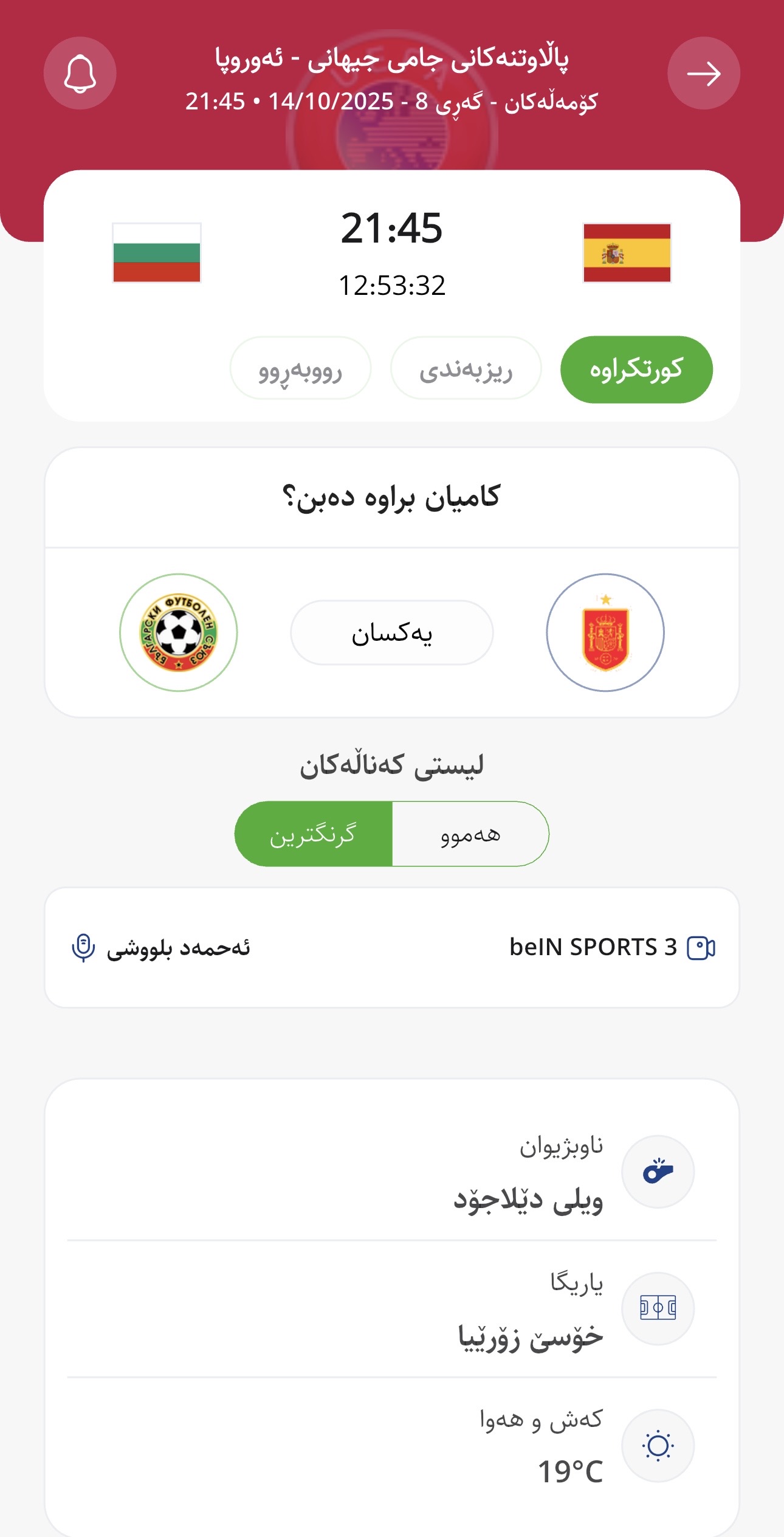Open Spain's team flag

point(627,253)
